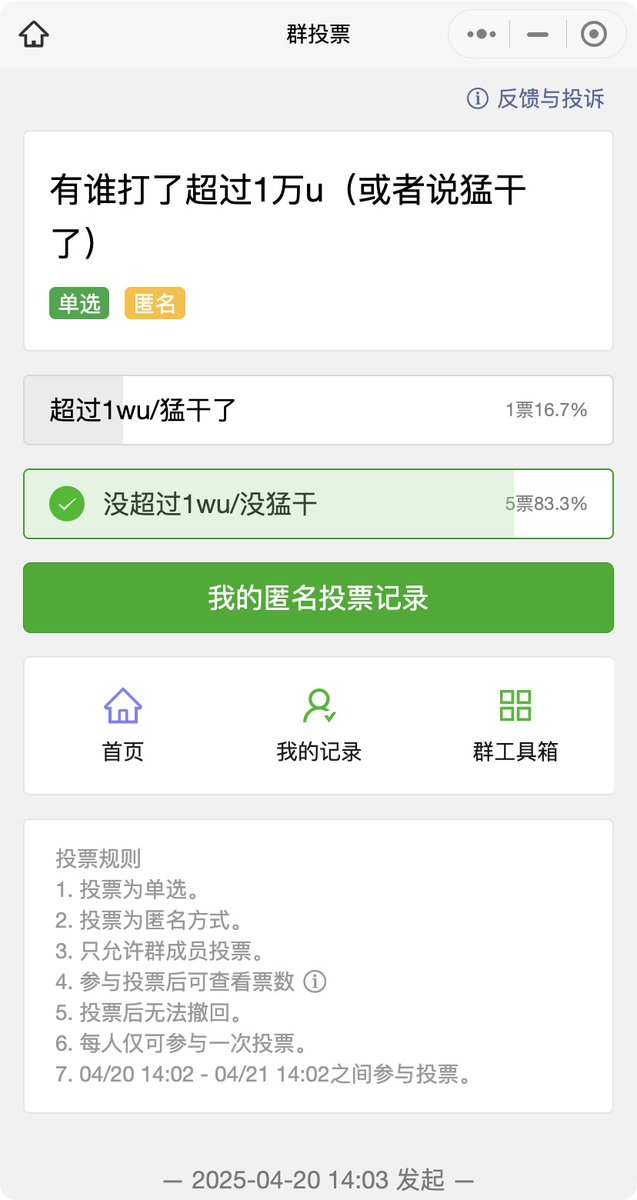The width and height of the screenshot is (637, 1200).
Task: Minimize the mini program
Action: tap(538, 35)
